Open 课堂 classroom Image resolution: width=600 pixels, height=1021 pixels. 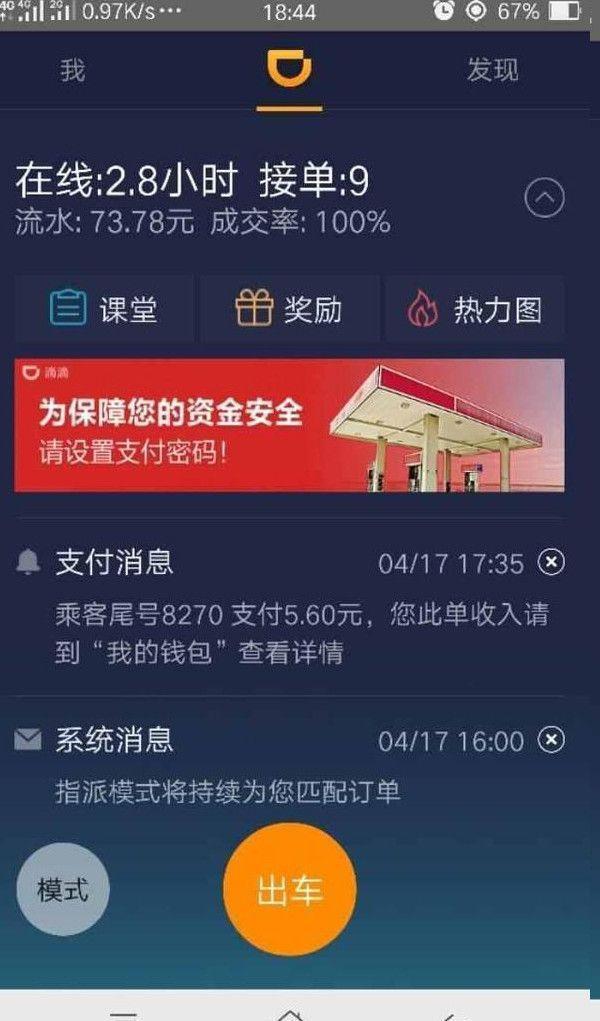click(x=104, y=310)
